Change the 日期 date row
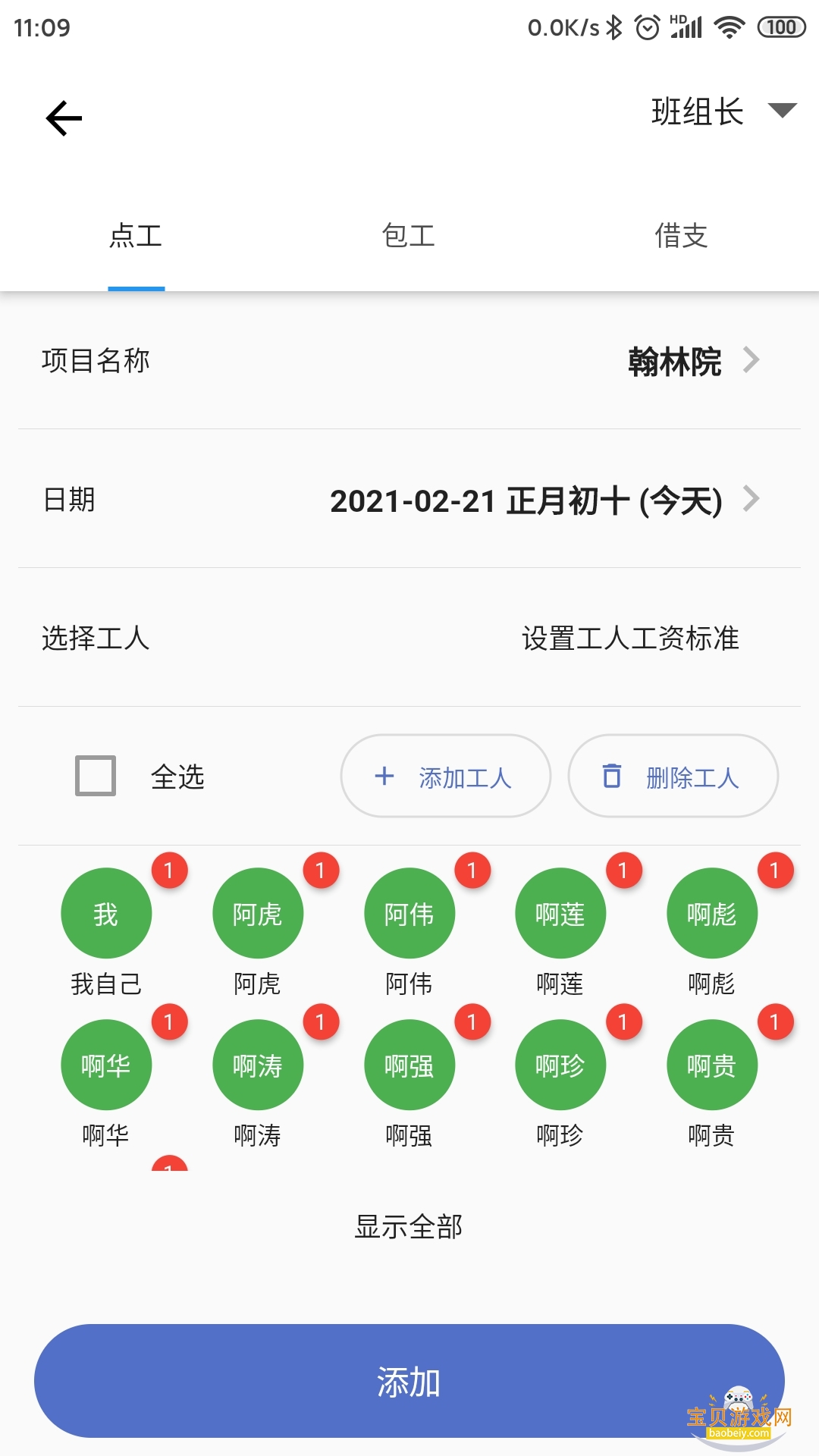 tap(409, 500)
